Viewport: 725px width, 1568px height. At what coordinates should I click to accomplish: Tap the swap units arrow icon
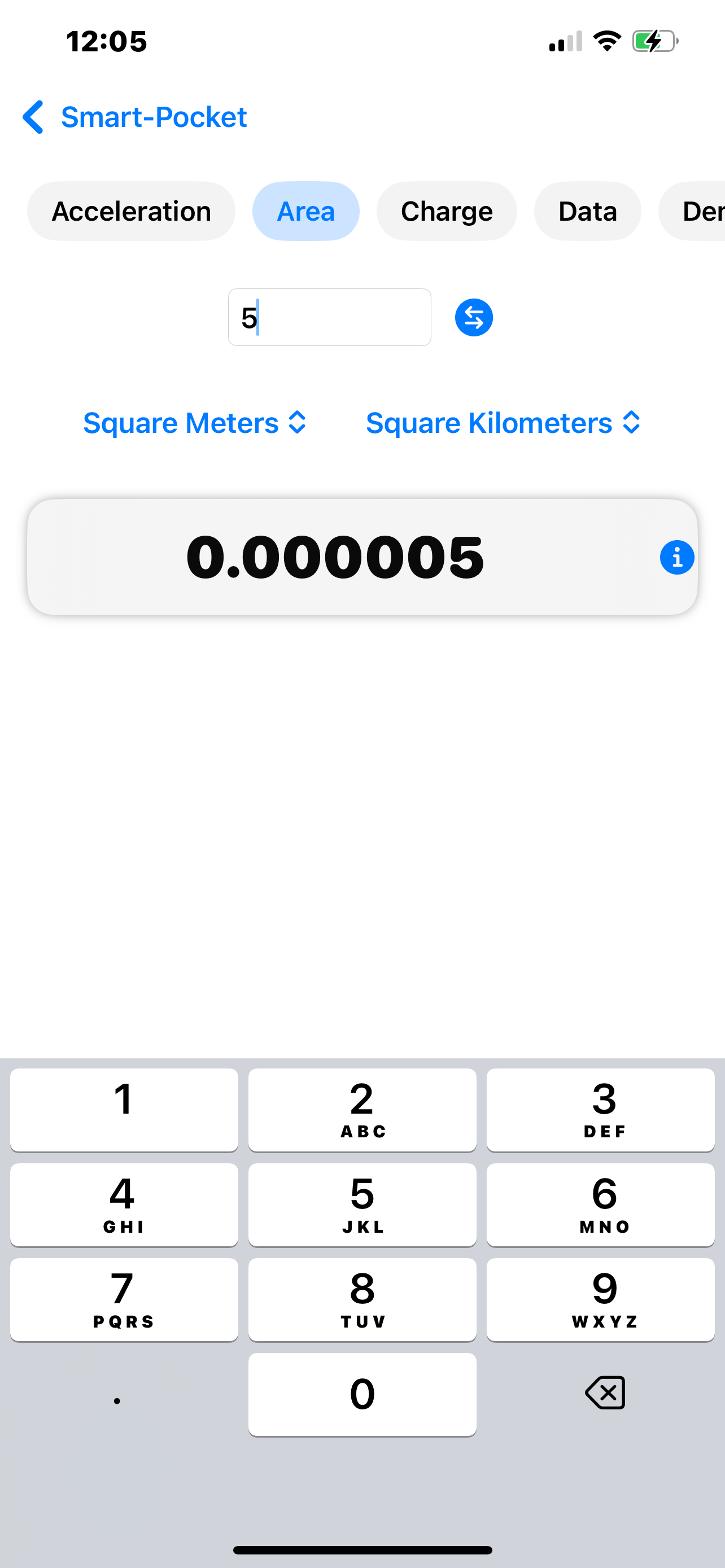[x=473, y=317]
